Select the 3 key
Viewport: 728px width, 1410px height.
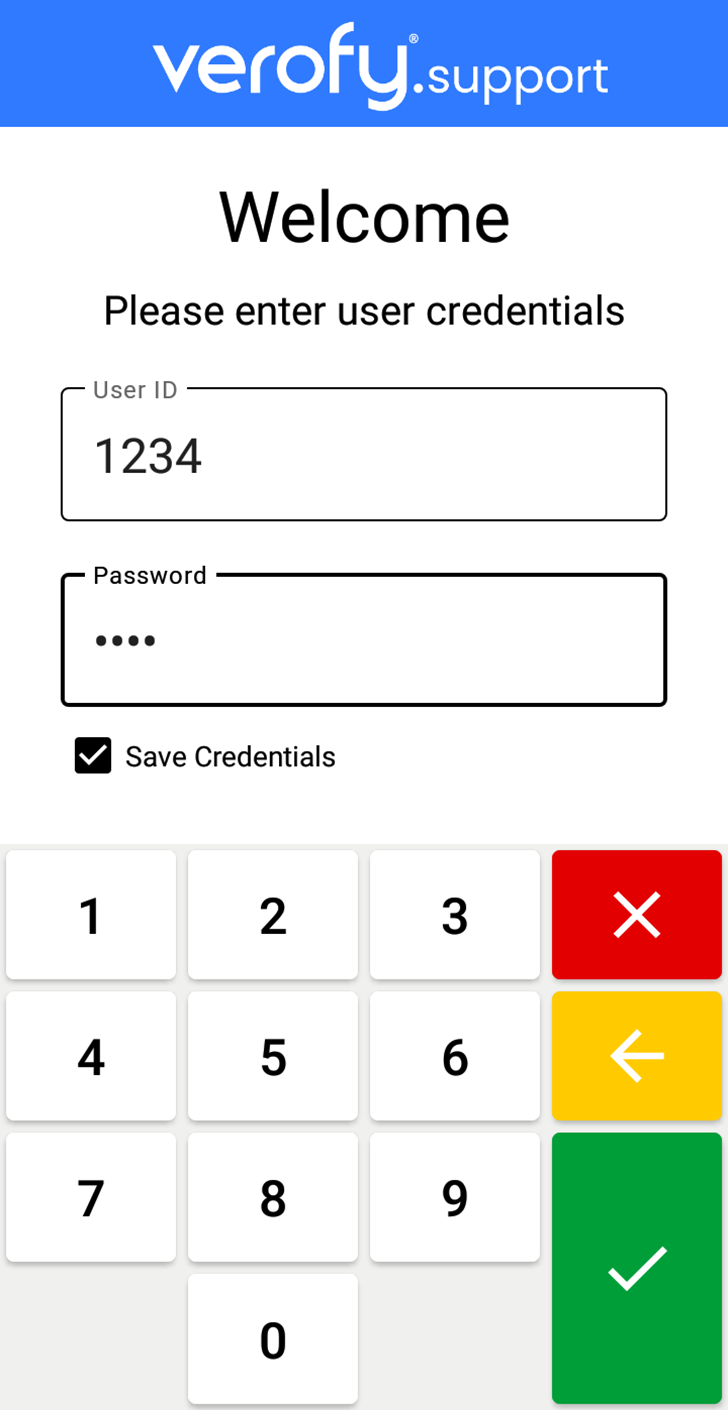coord(455,915)
